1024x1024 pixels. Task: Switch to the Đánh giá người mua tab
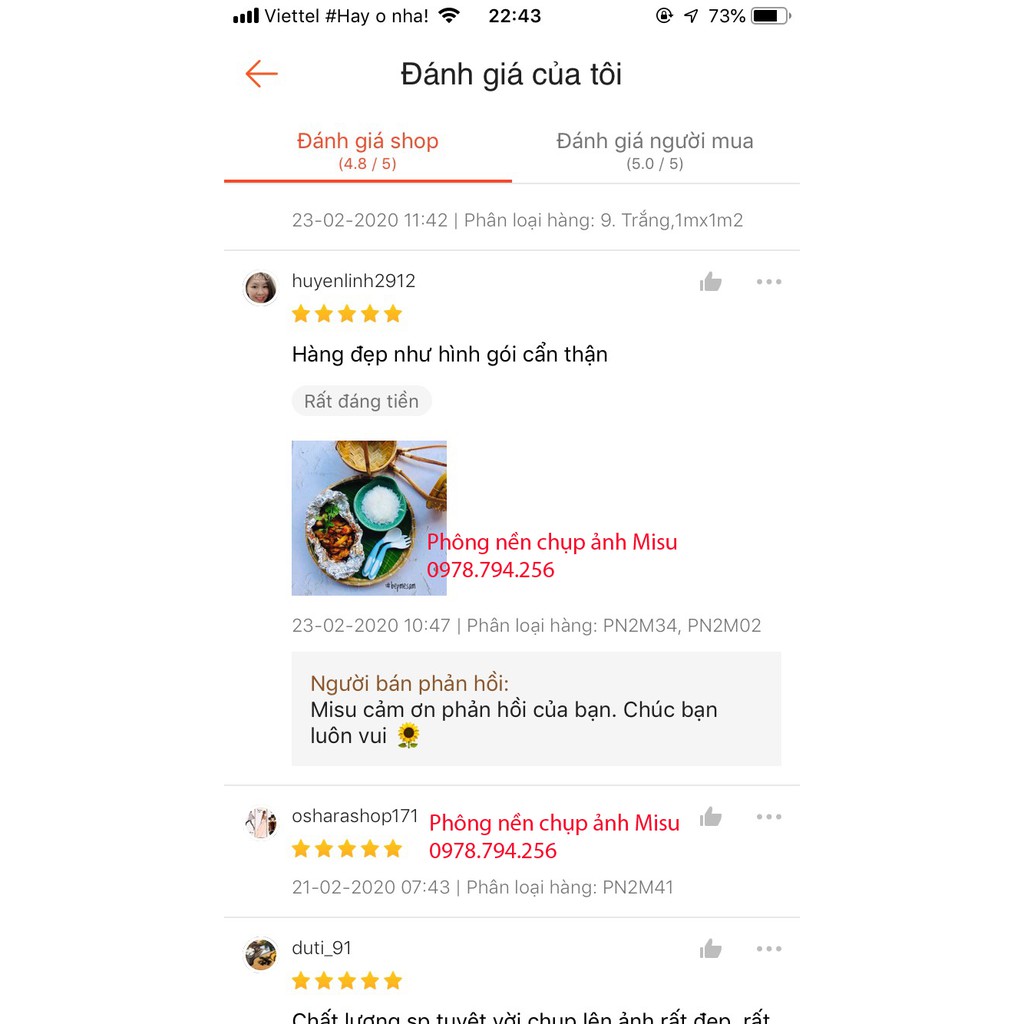pos(655,150)
